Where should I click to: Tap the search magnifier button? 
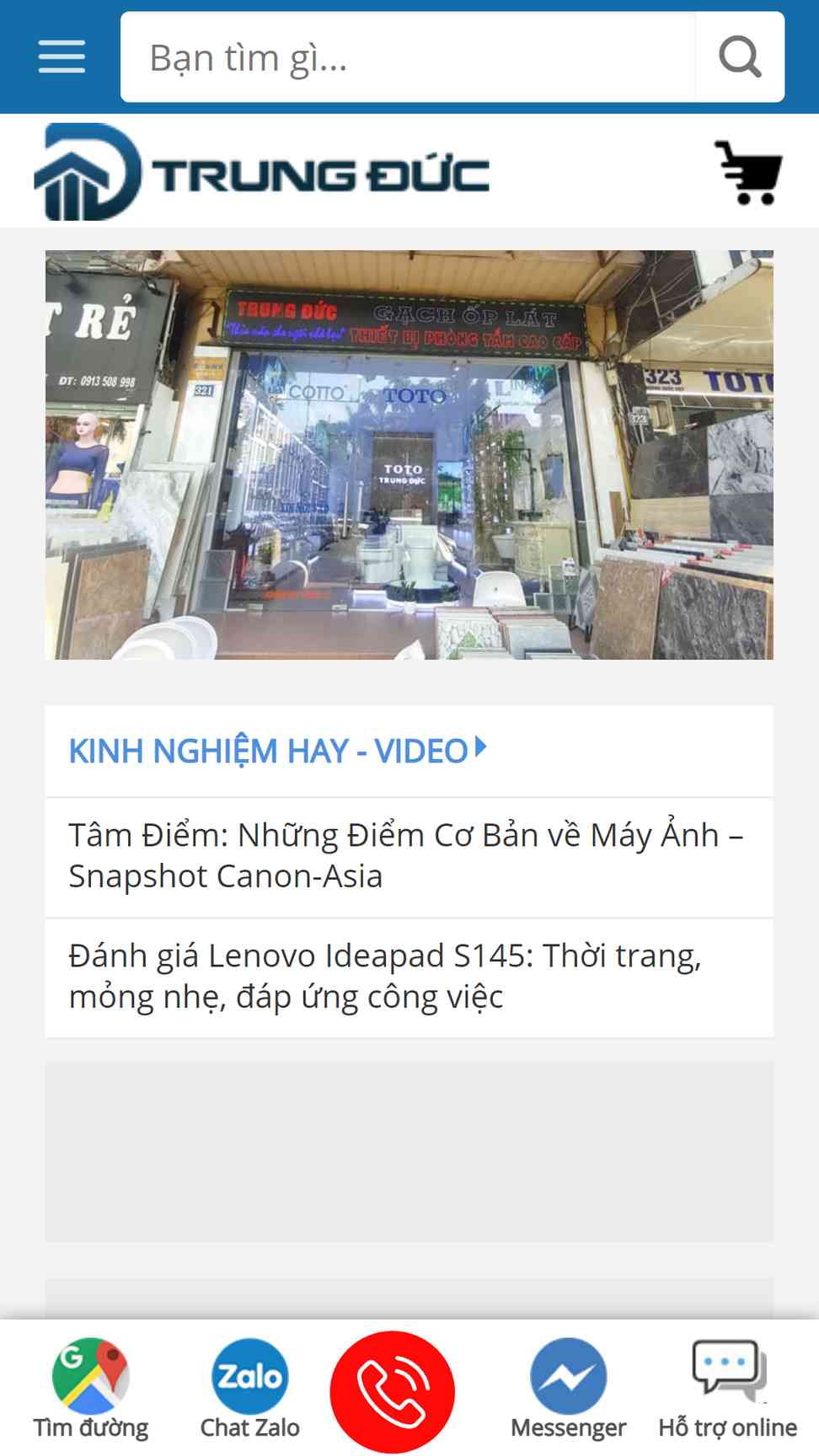tap(740, 57)
